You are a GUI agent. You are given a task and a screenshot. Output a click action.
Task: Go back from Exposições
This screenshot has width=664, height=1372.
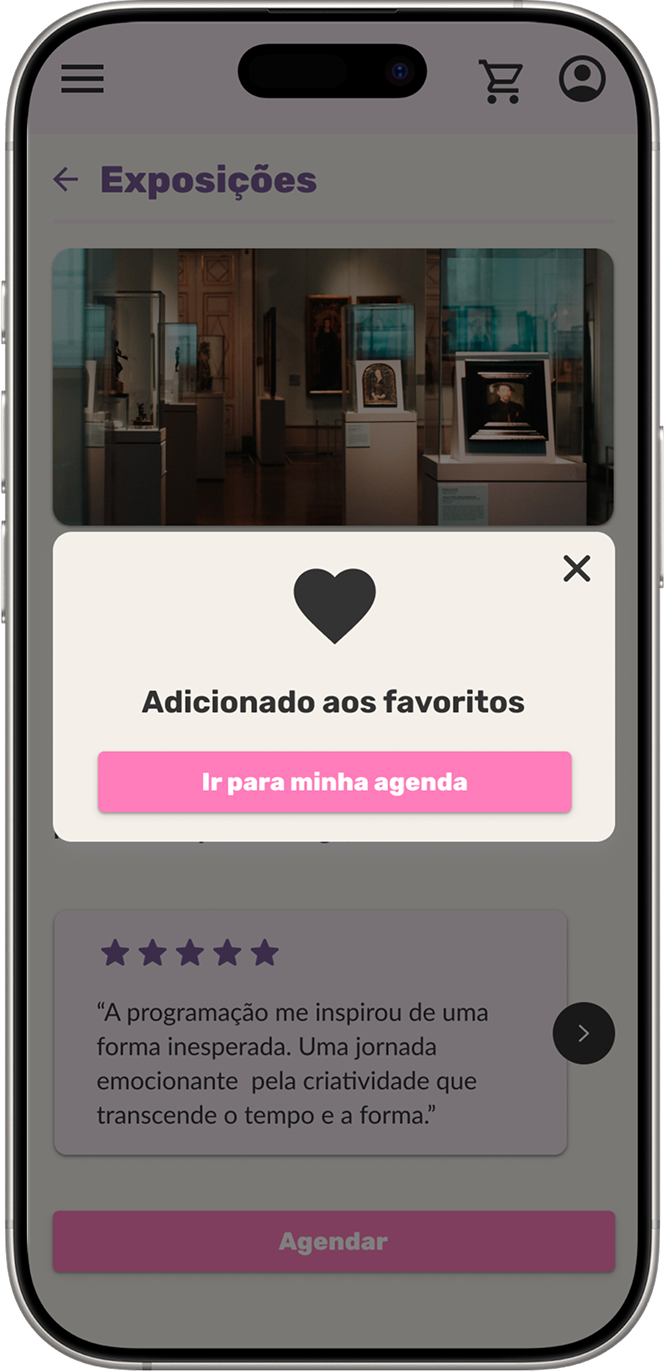coord(66,180)
